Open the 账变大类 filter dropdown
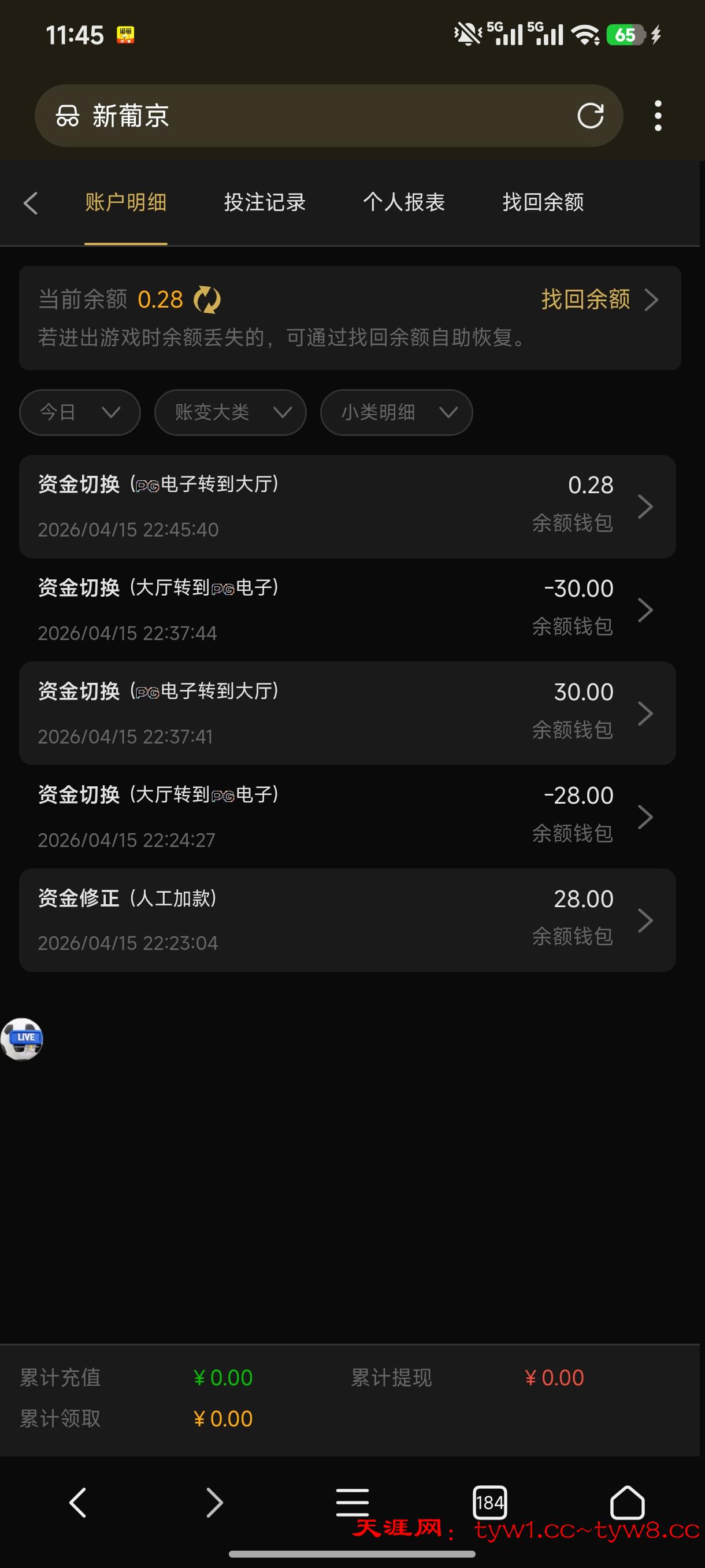This screenshot has height=1568, width=705. [230, 413]
